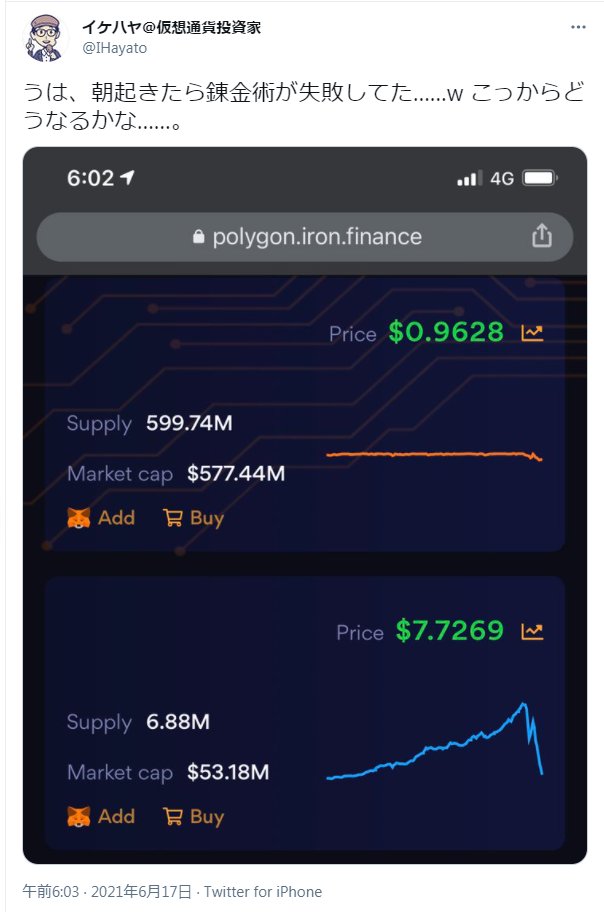The image size is (604, 912).
Task: Open the @IHayato profile handle
Action: click(x=115, y=48)
